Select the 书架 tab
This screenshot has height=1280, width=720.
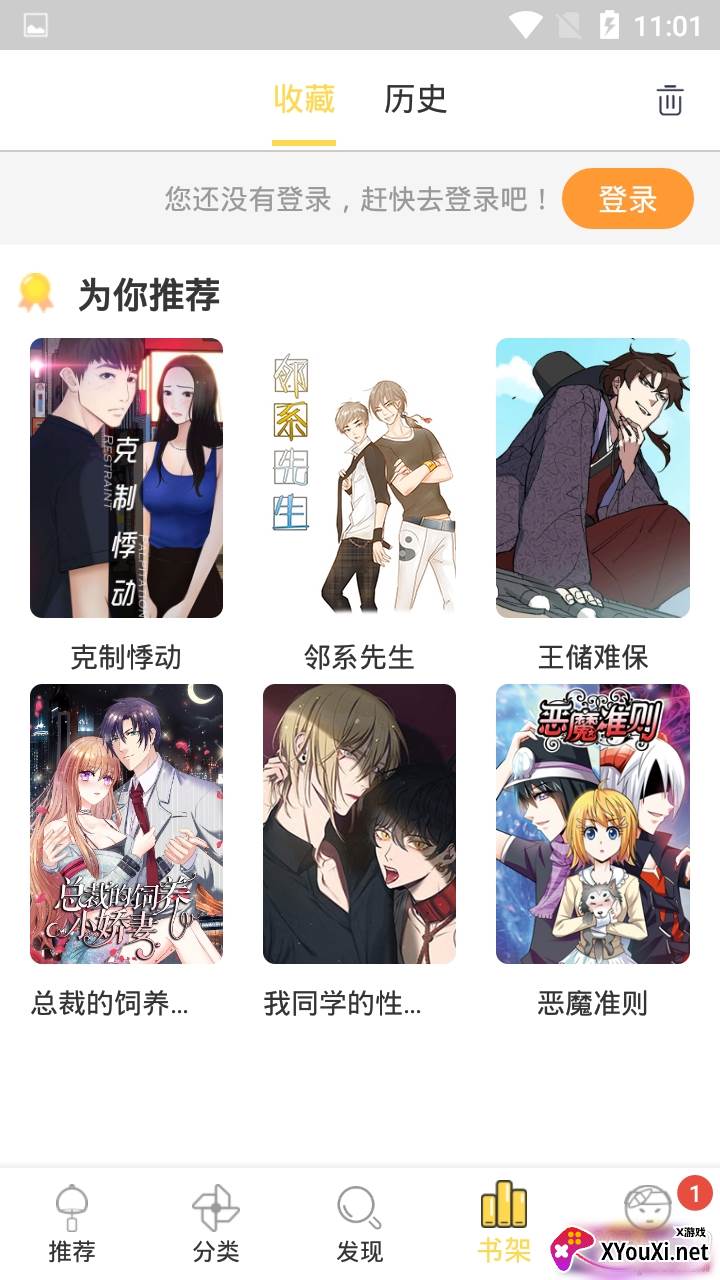click(x=503, y=1222)
